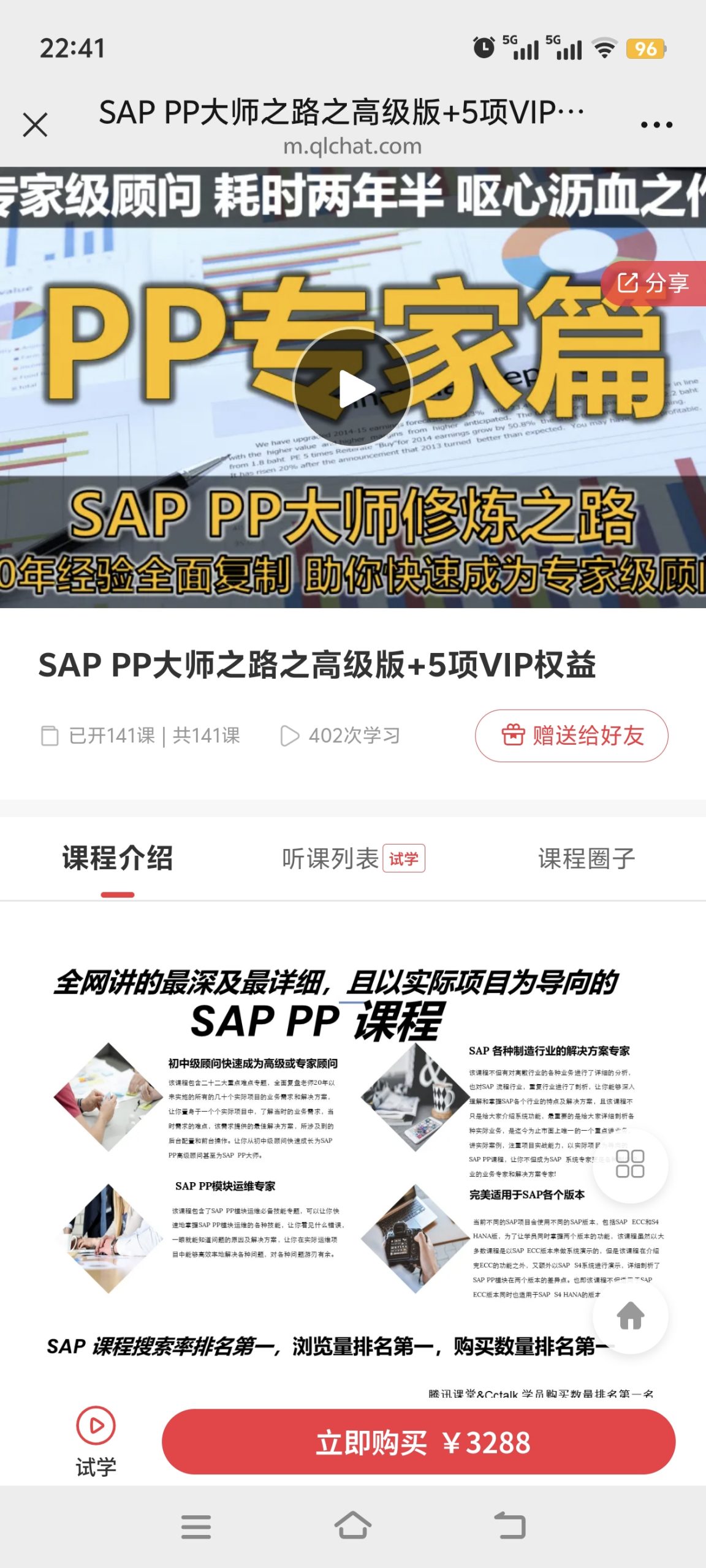Go to the system home screen

tap(353, 1526)
